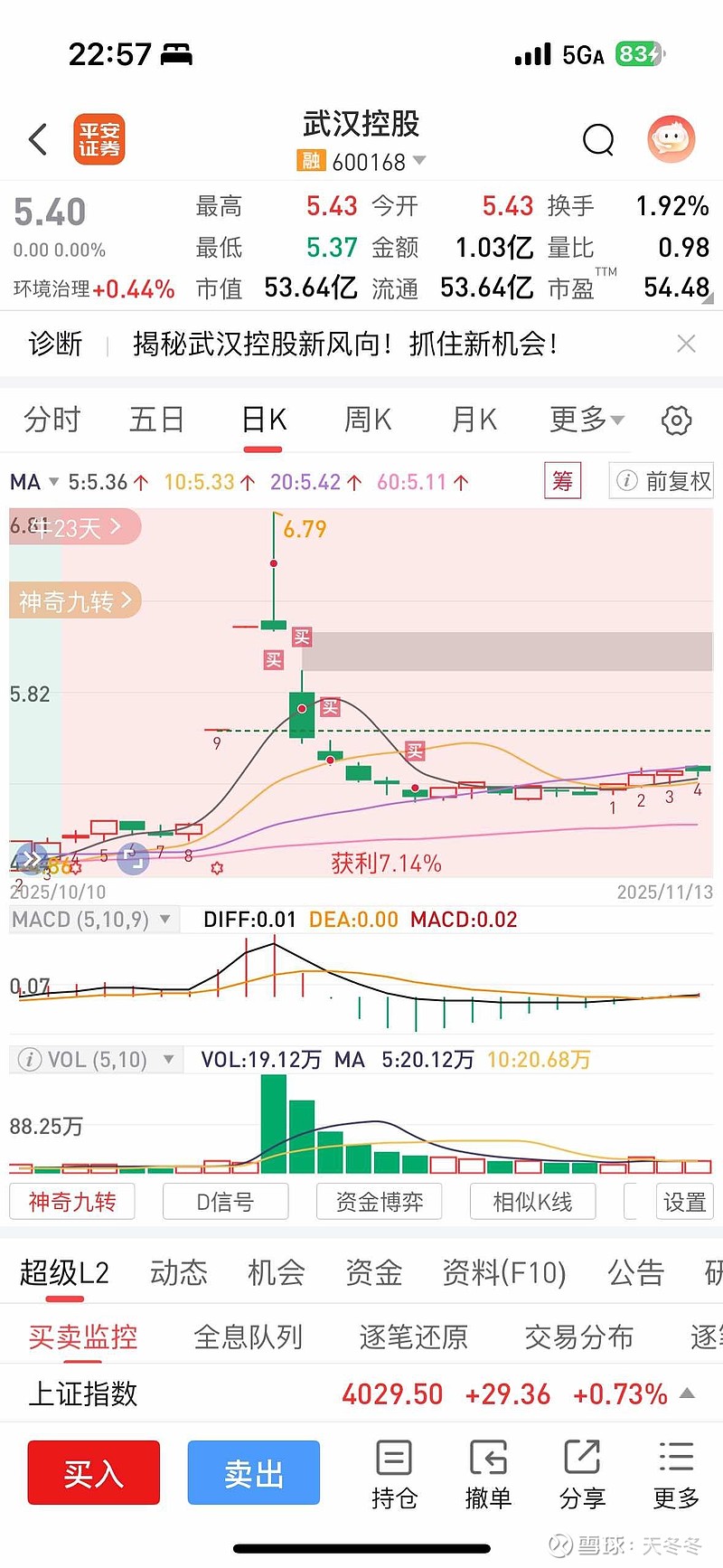The image size is (723, 1568).
Task: Open the chart settings gear icon
Action: 675,420
